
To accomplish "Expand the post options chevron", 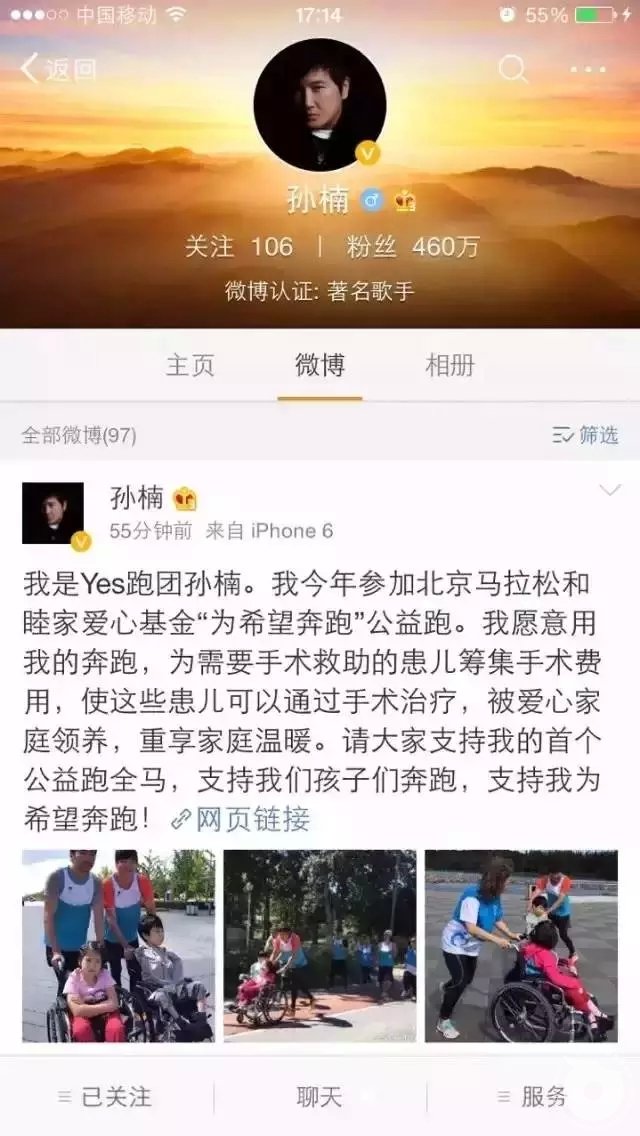I will (x=610, y=490).
